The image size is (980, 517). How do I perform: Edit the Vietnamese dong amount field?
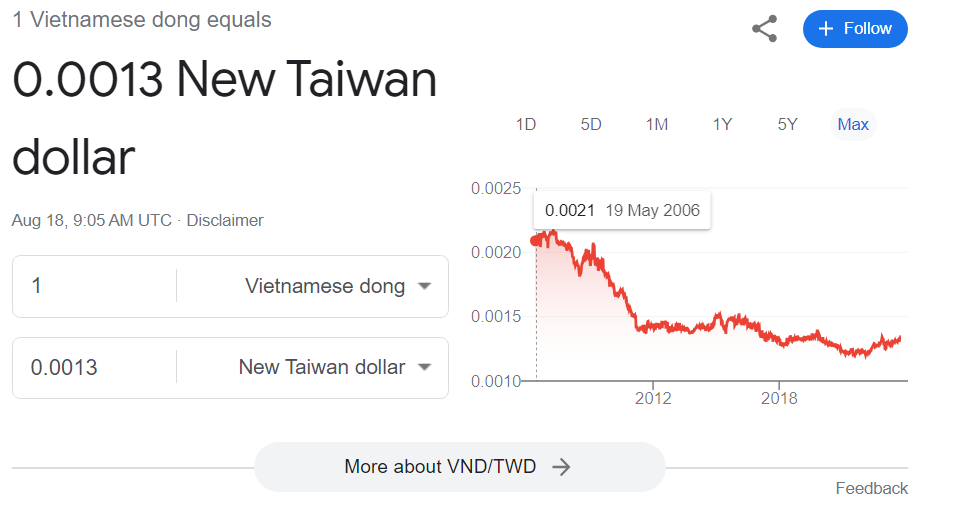tap(95, 286)
